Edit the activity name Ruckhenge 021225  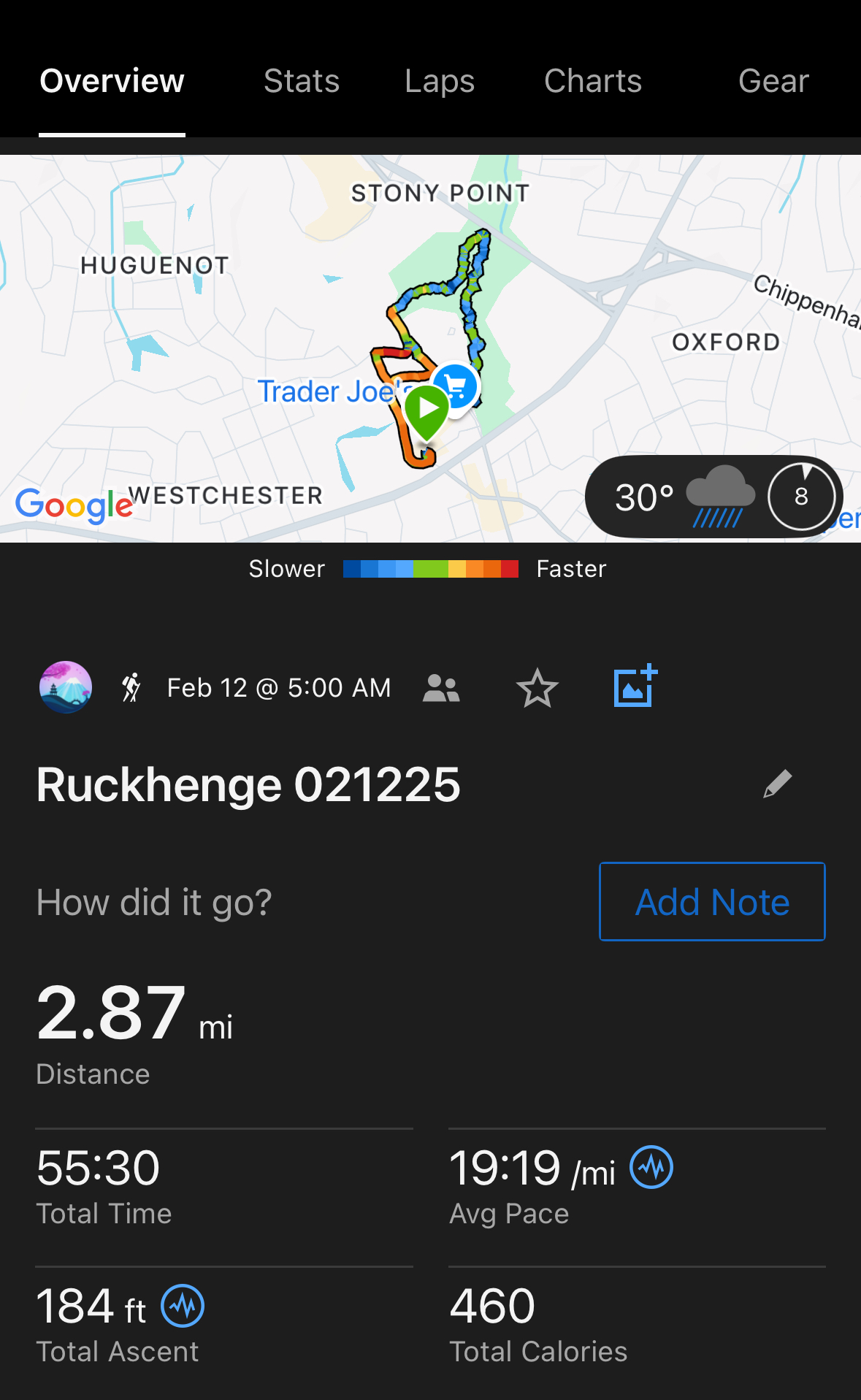[x=778, y=784]
